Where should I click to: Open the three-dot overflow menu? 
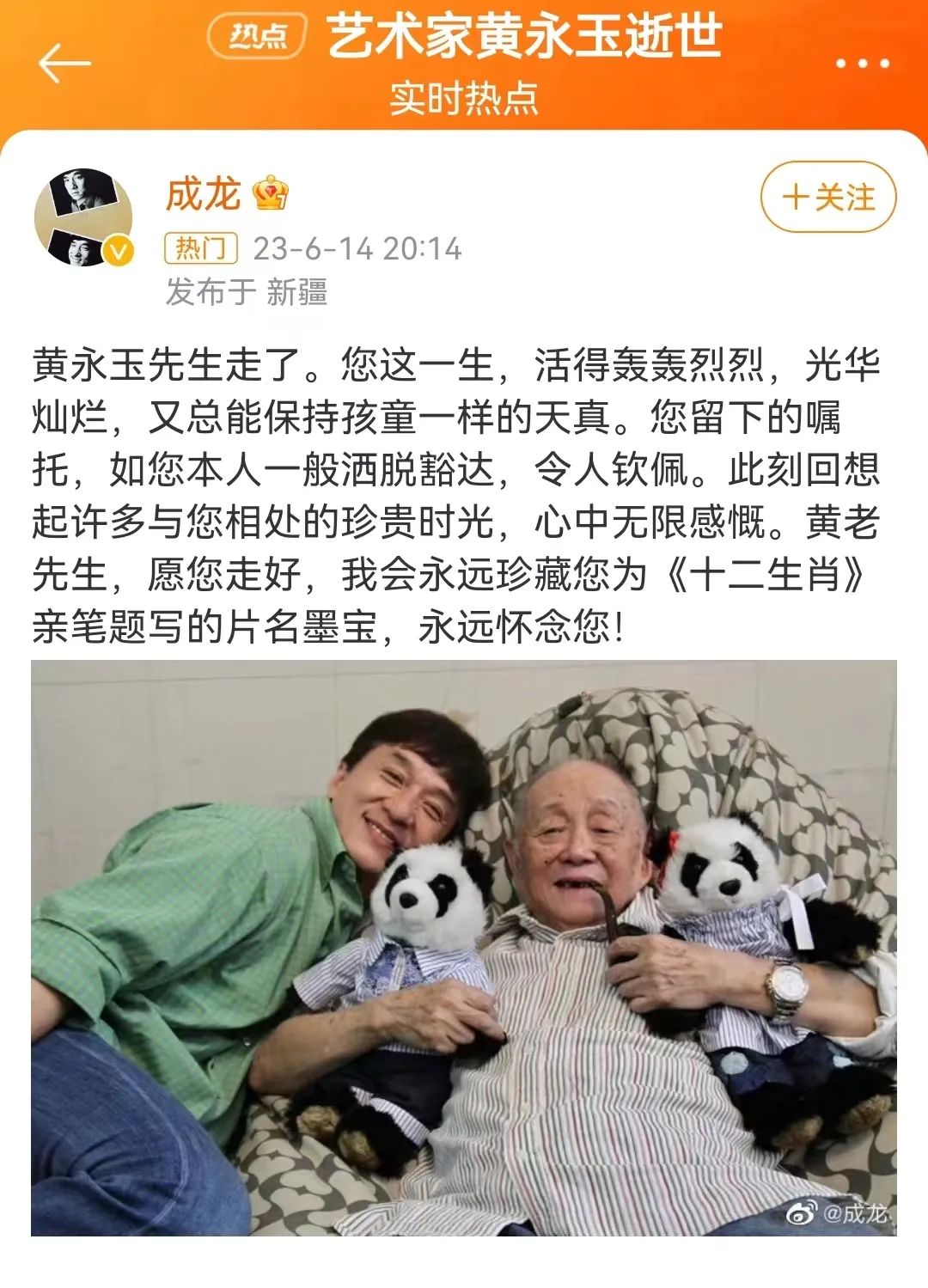[x=862, y=64]
